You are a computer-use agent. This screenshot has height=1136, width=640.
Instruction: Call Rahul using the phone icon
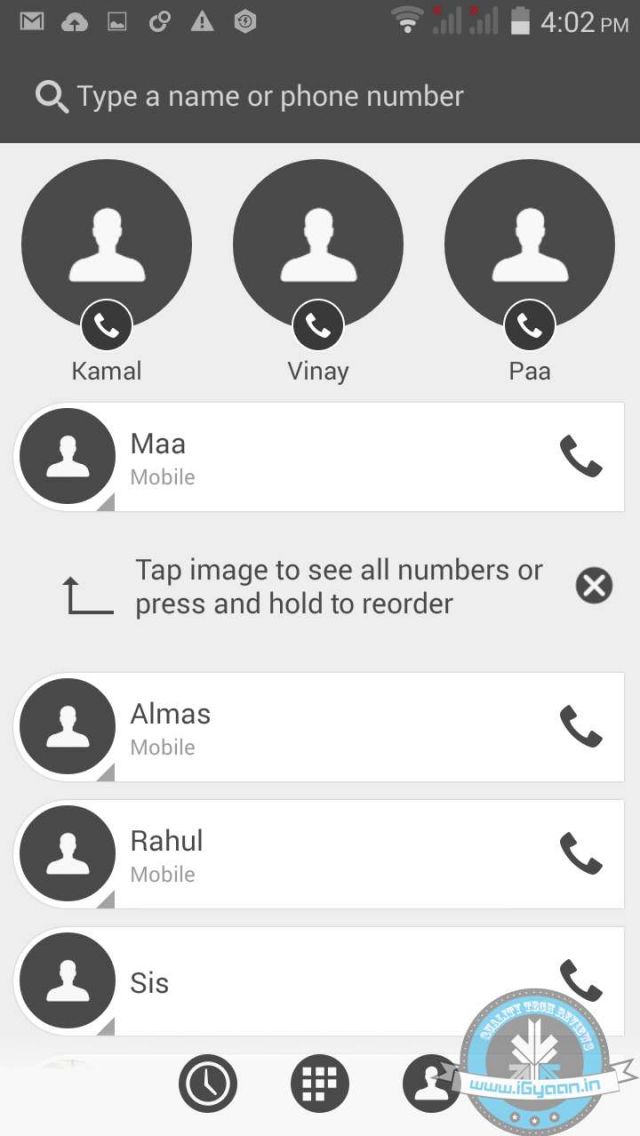pyautogui.click(x=580, y=854)
